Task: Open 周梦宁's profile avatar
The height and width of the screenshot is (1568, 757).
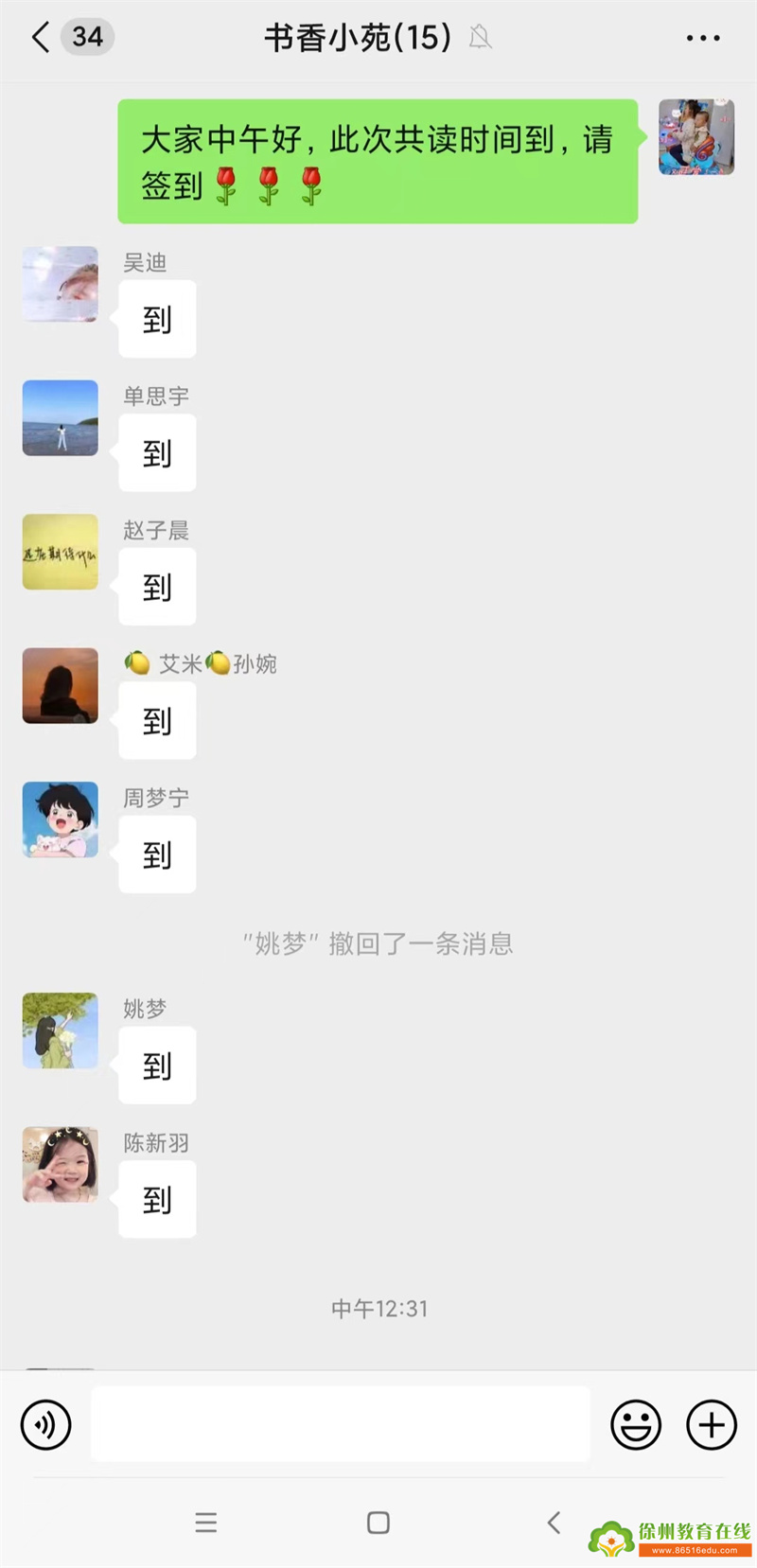Action: (61, 819)
